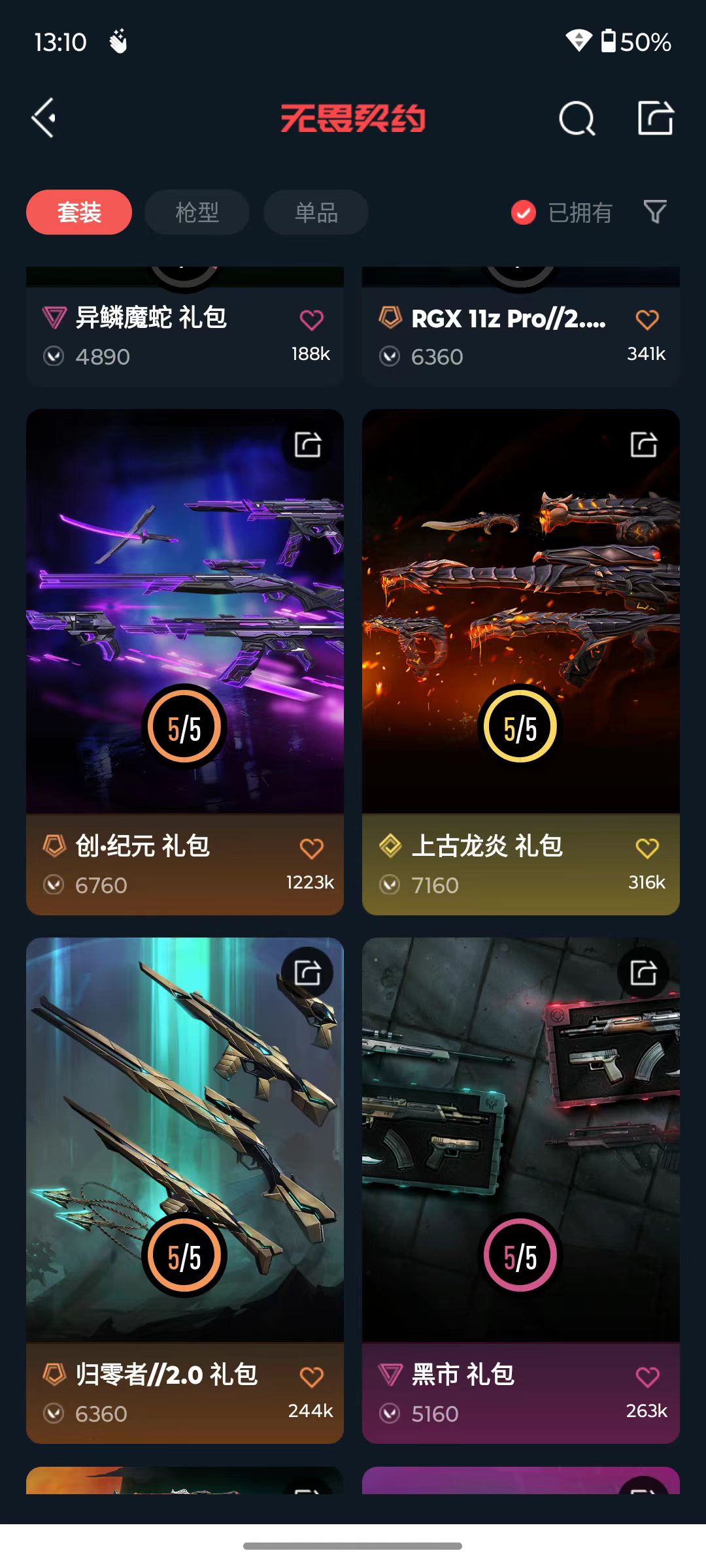Like the 异鳞魔蛇 礼包 bundle

coord(312,319)
